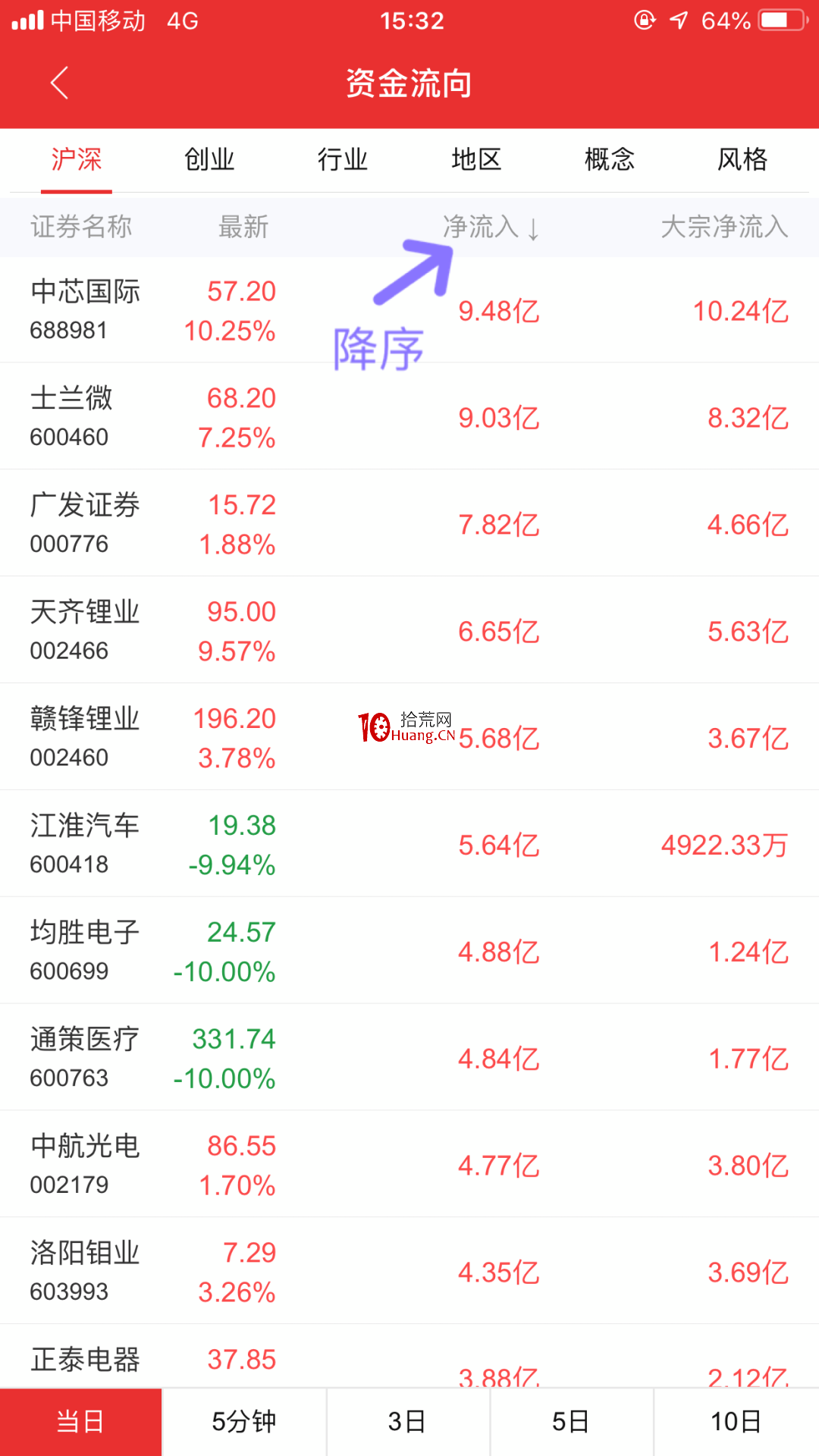The height and width of the screenshot is (1456, 819).
Task: Sort by the 大宗净流入 column header
Action: click(x=725, y=227)
